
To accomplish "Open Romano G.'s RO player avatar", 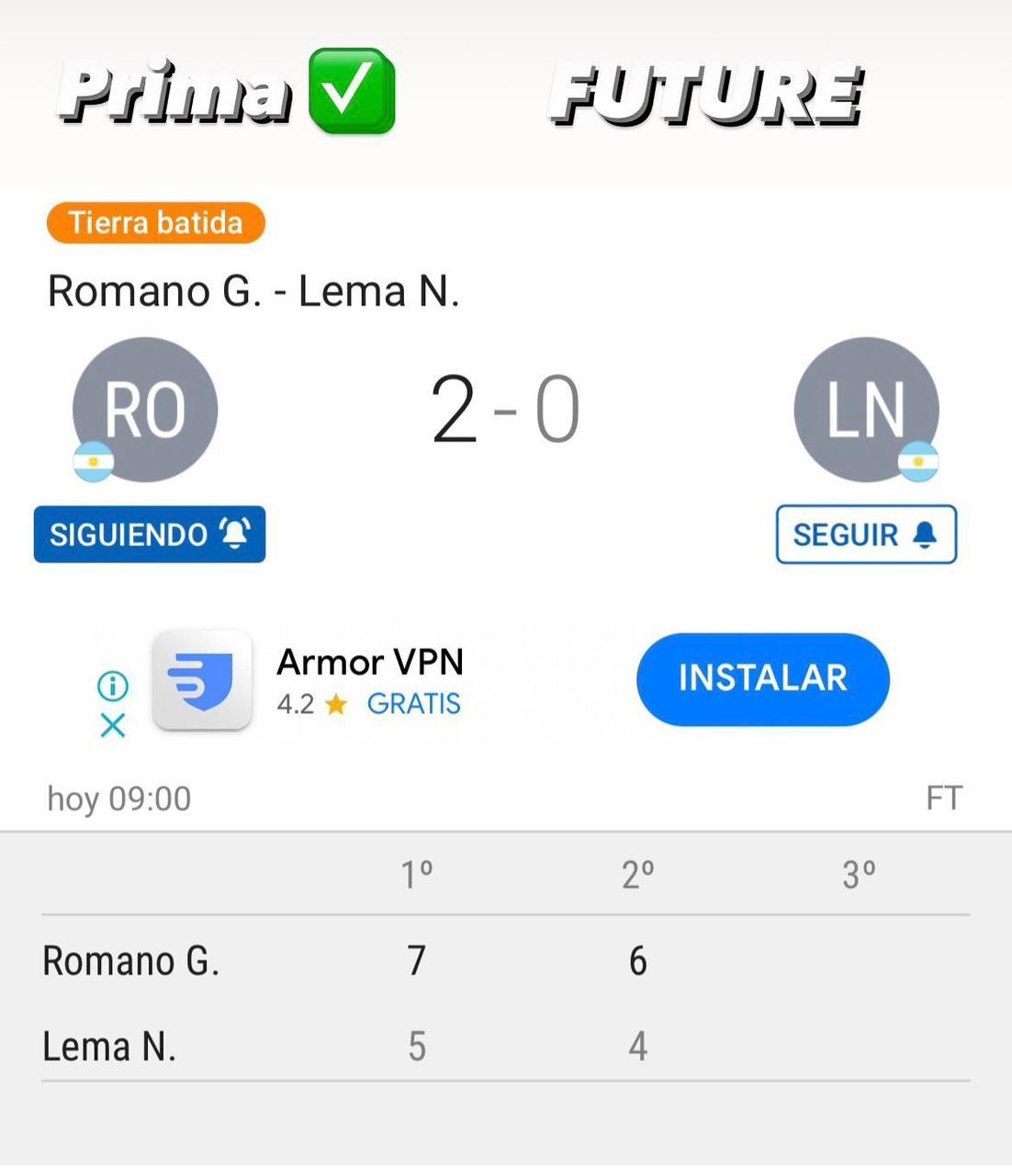I will pyautogui.click(x=145, y=409).
